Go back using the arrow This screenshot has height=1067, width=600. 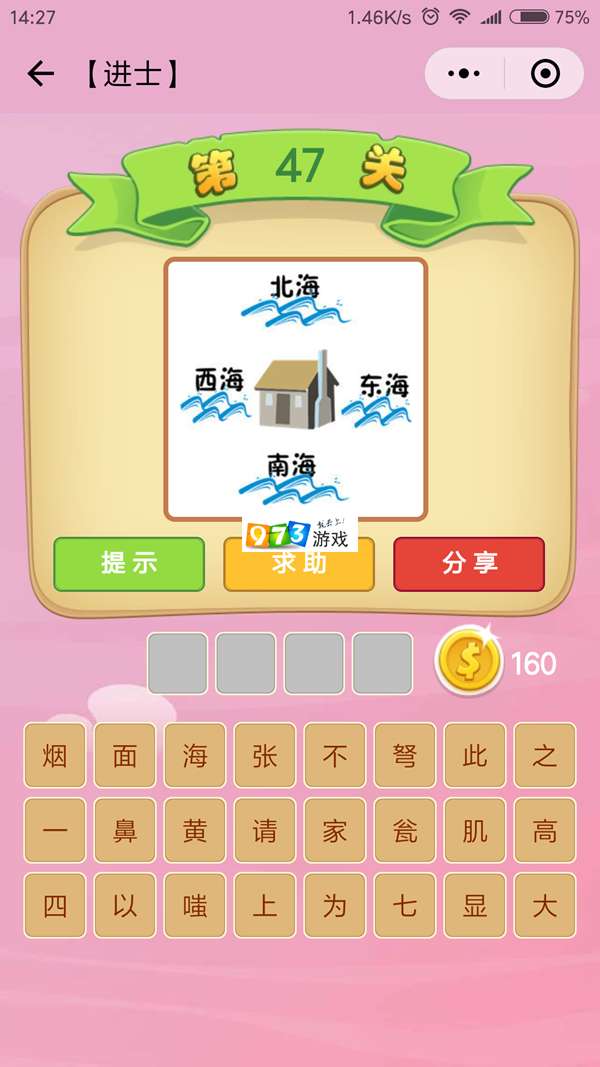pos(40,74)
